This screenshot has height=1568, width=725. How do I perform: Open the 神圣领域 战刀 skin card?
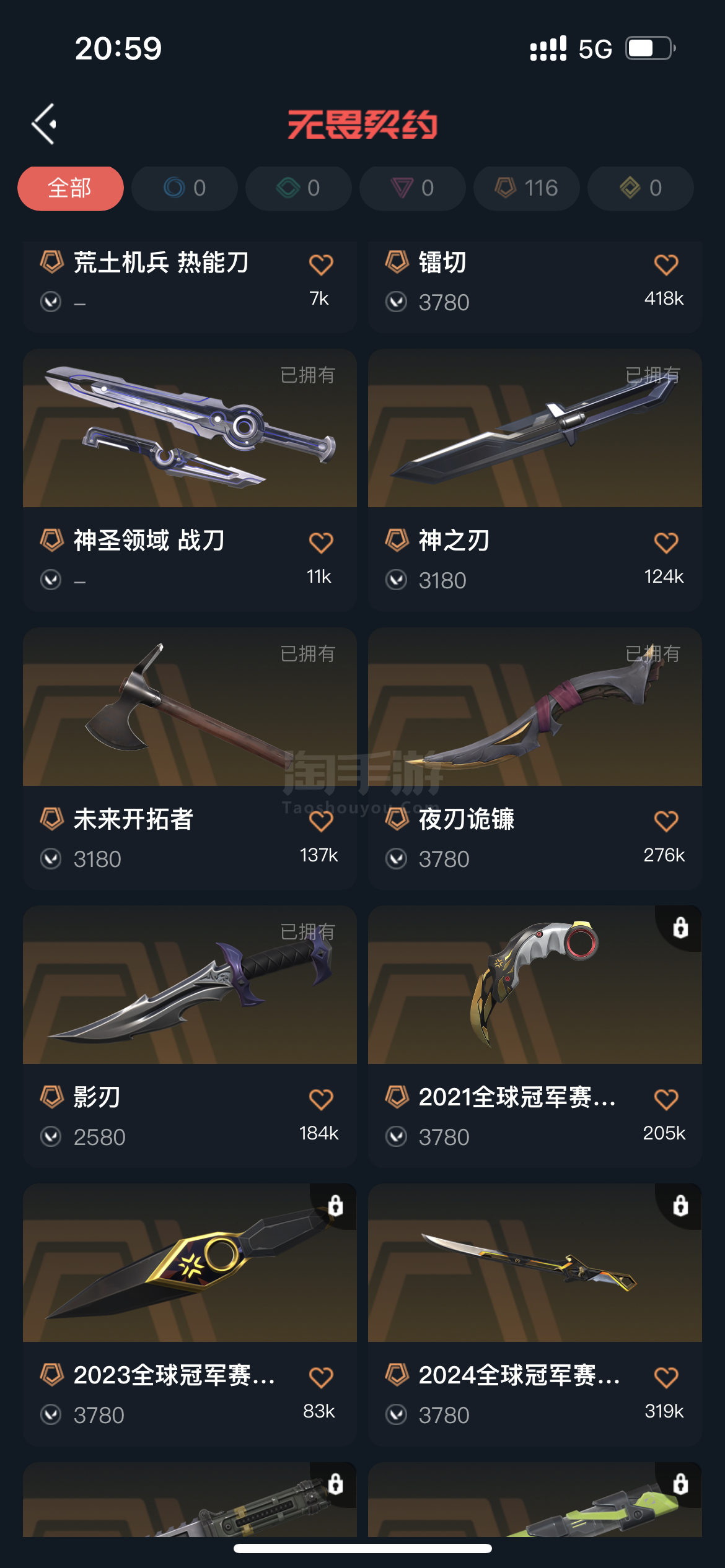coord(190,480)
